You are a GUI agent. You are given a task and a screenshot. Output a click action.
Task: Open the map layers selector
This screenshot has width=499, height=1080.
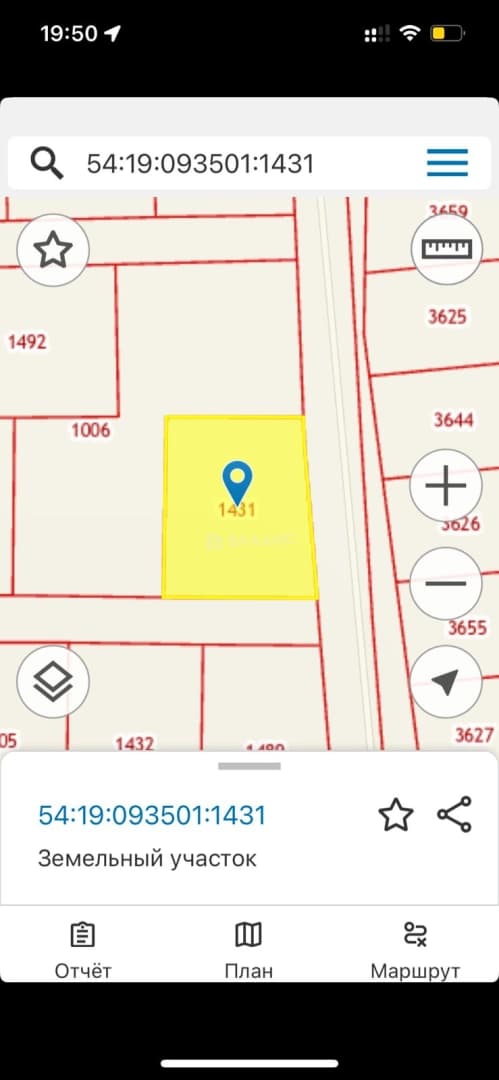53,682
